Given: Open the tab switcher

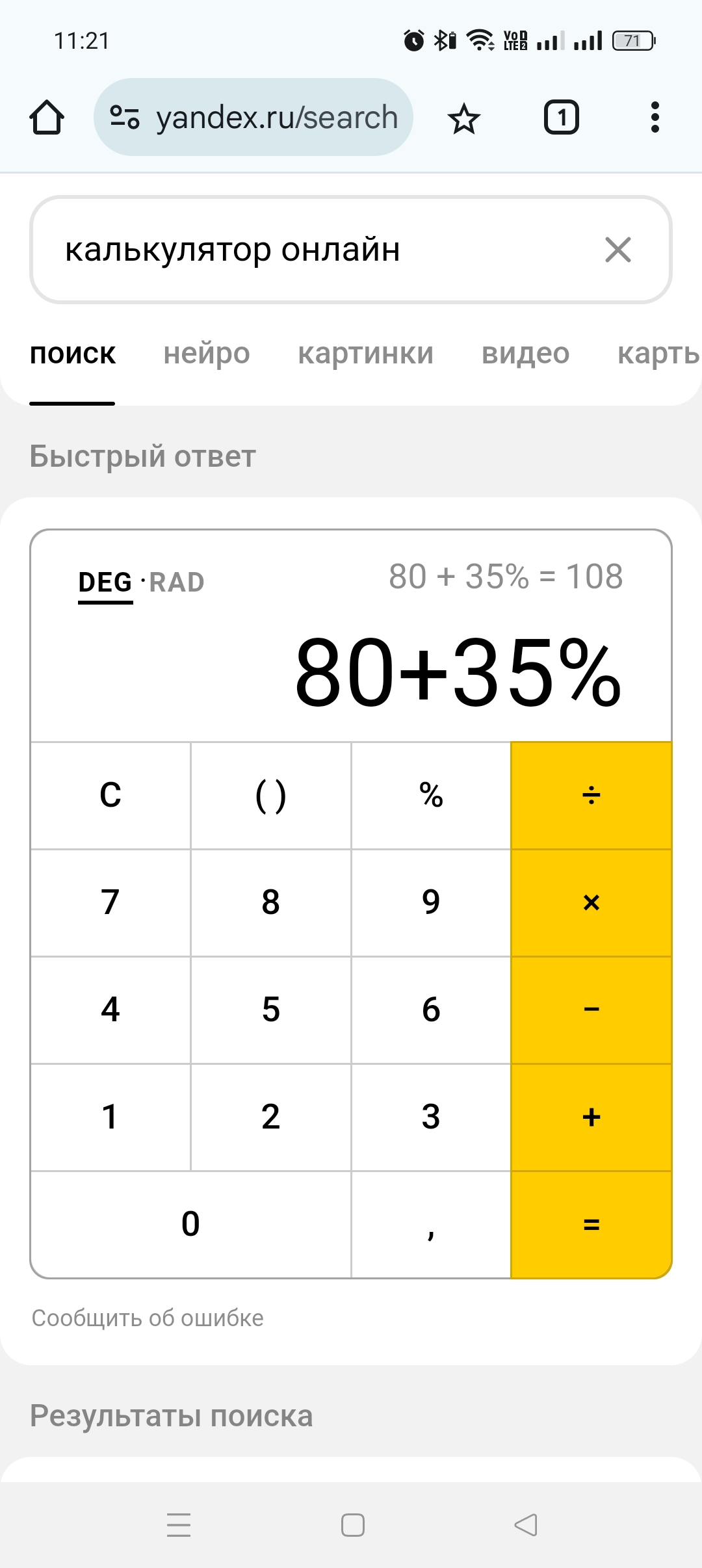Looking at the screenshot, I should pos(561,118).
